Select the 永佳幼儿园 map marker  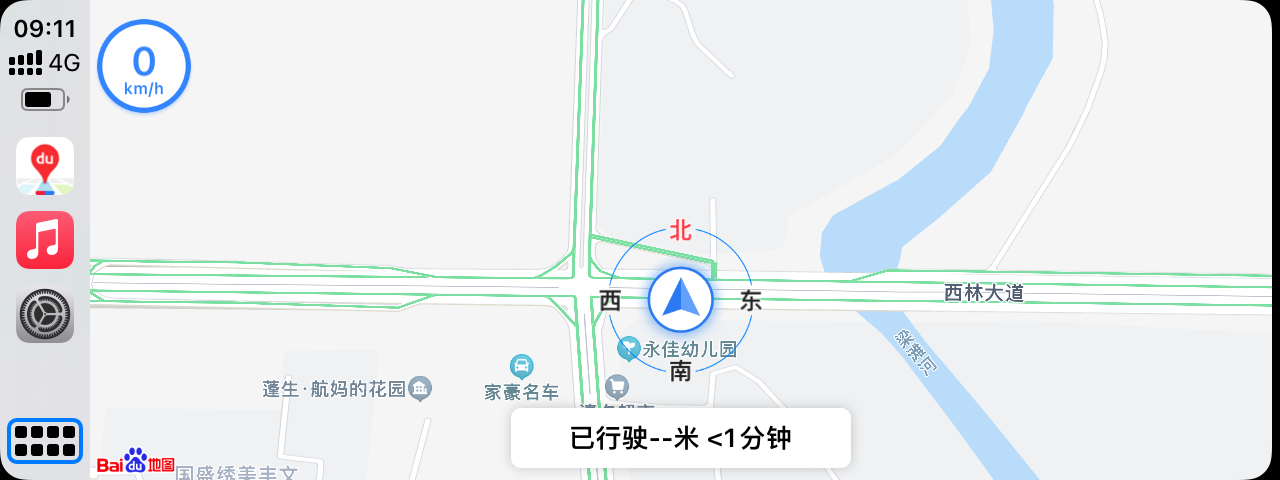pos(629,349)
